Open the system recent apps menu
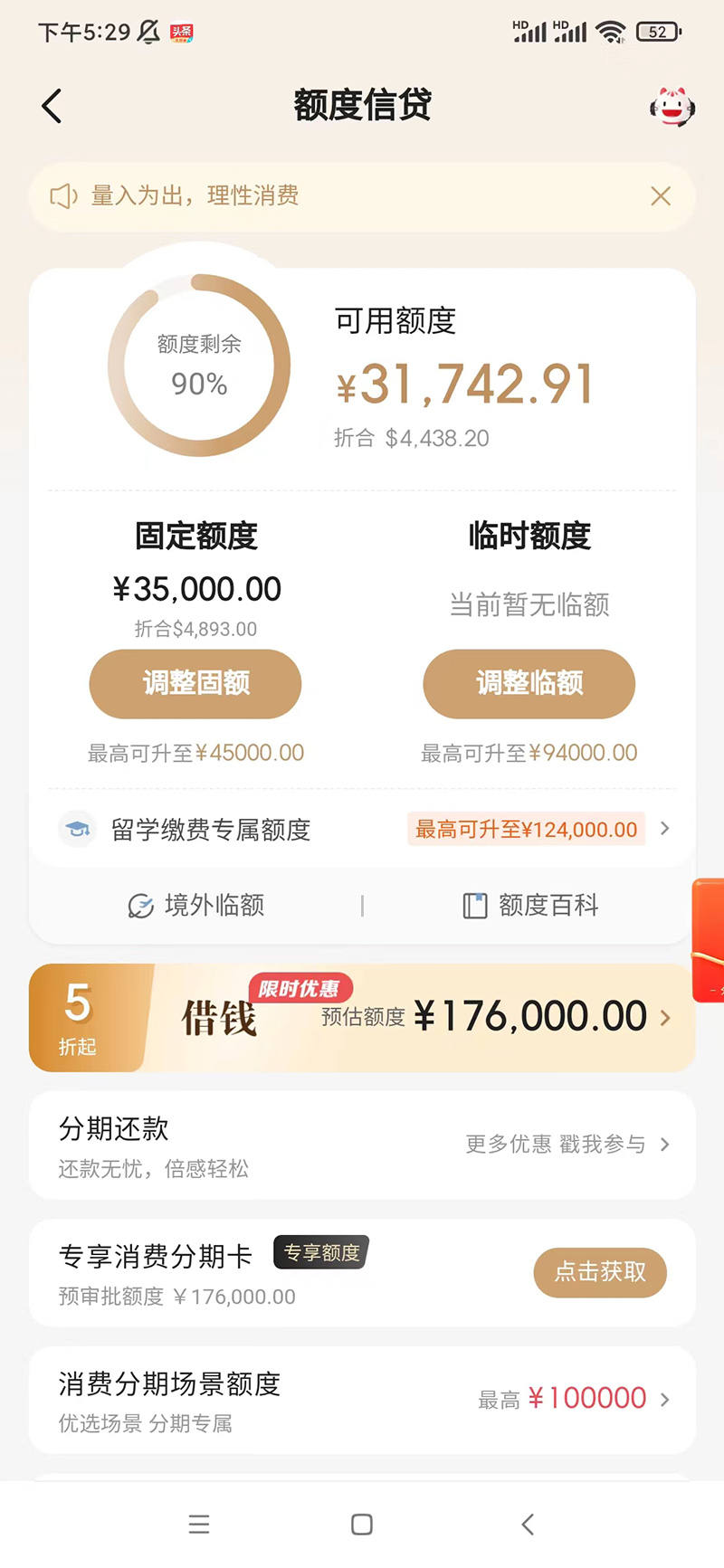The height and width of the screenshot is (1568, 724). (x=199, y=1525)
